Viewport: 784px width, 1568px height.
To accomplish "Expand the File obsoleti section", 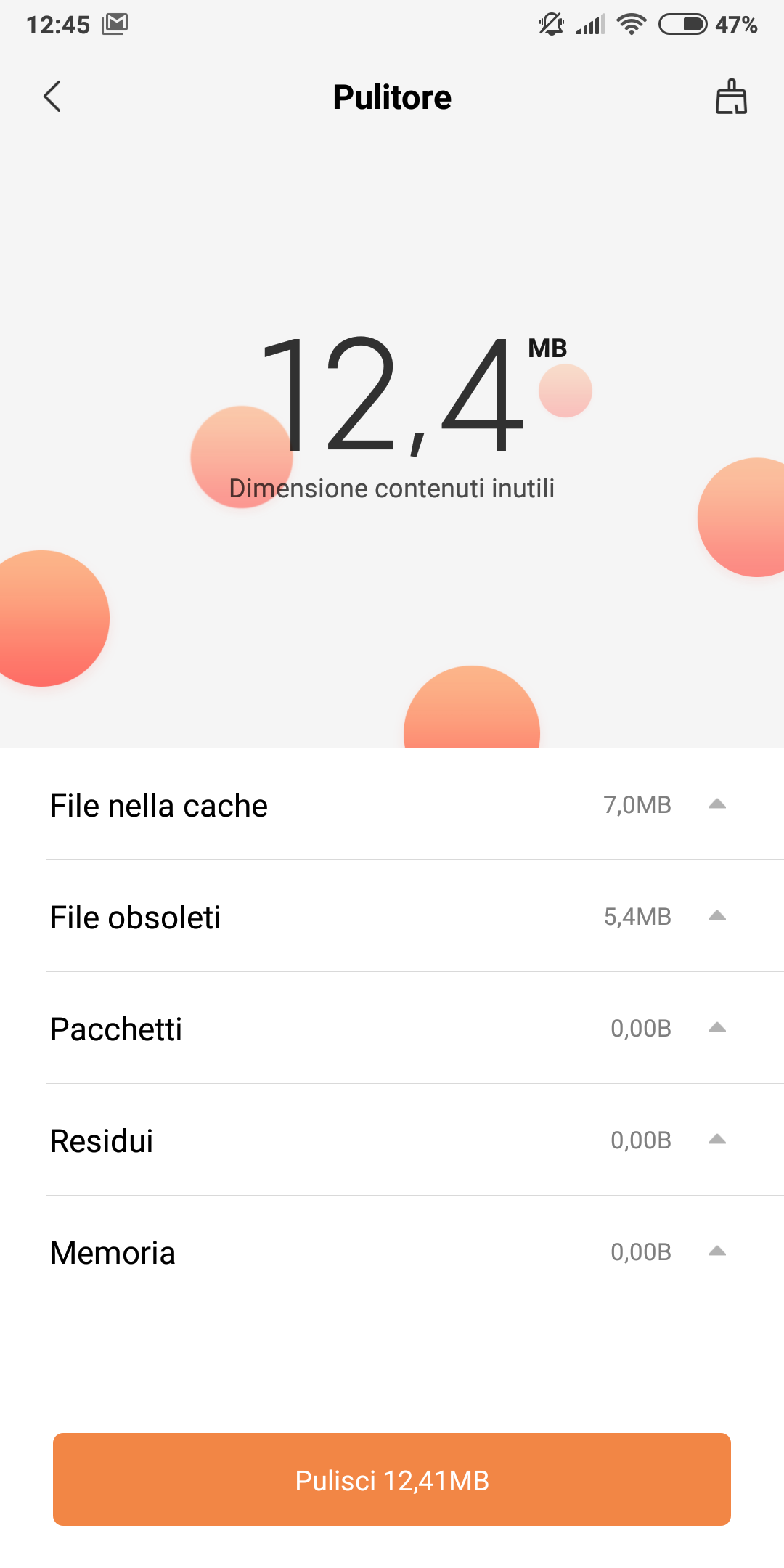I will click(x=716, y=916).
